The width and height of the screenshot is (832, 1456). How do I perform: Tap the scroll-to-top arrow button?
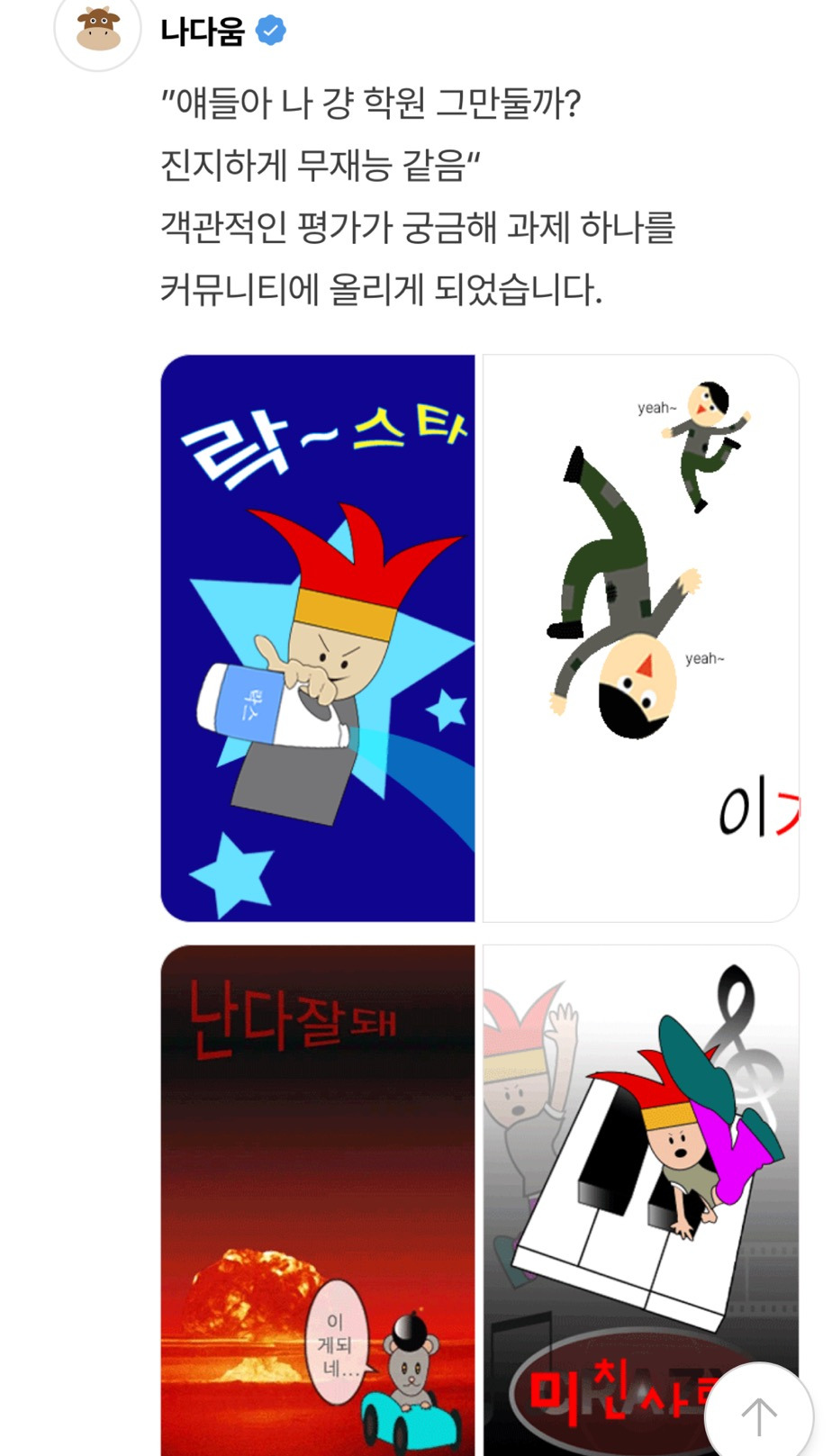point(758,1415)
